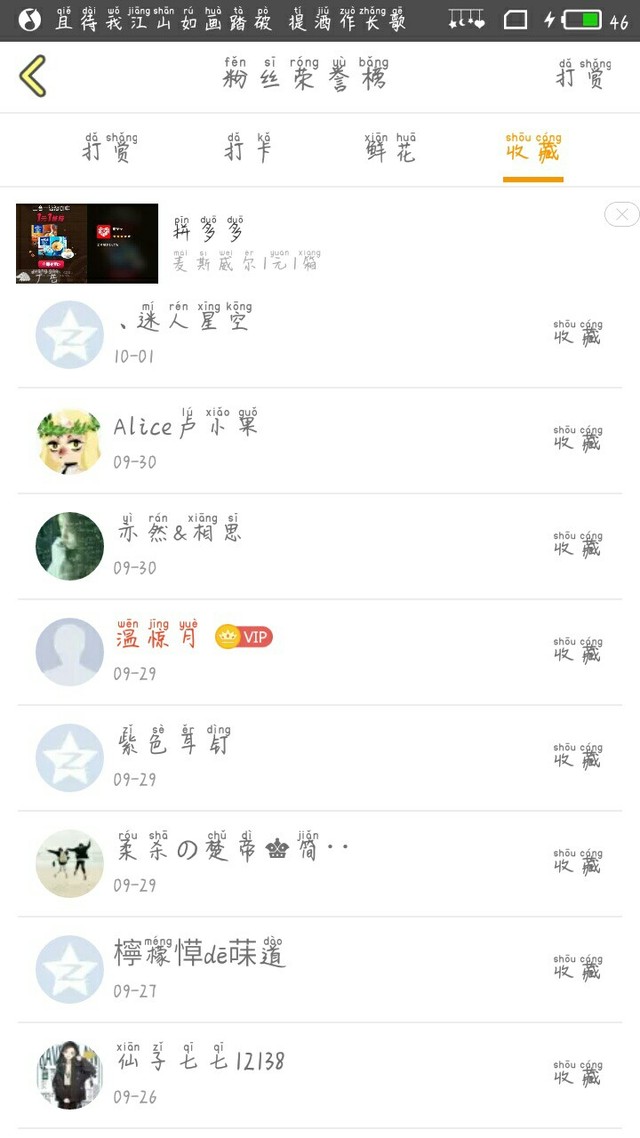640x1138 pixels.
Task: Dismiss the 拼多多 advertisement
Action: (x=621, y=214)
